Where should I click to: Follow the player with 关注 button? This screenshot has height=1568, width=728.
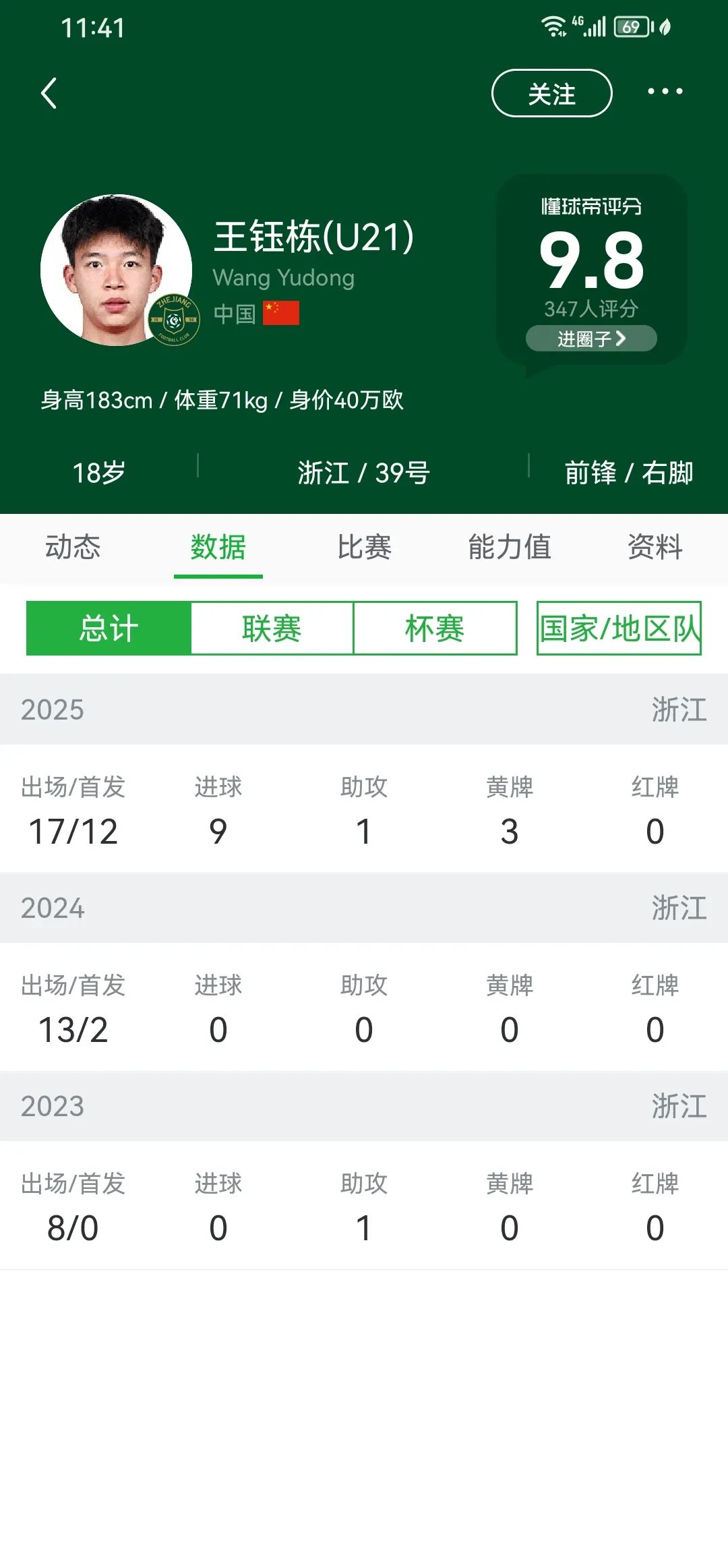(x=551, y=93)
